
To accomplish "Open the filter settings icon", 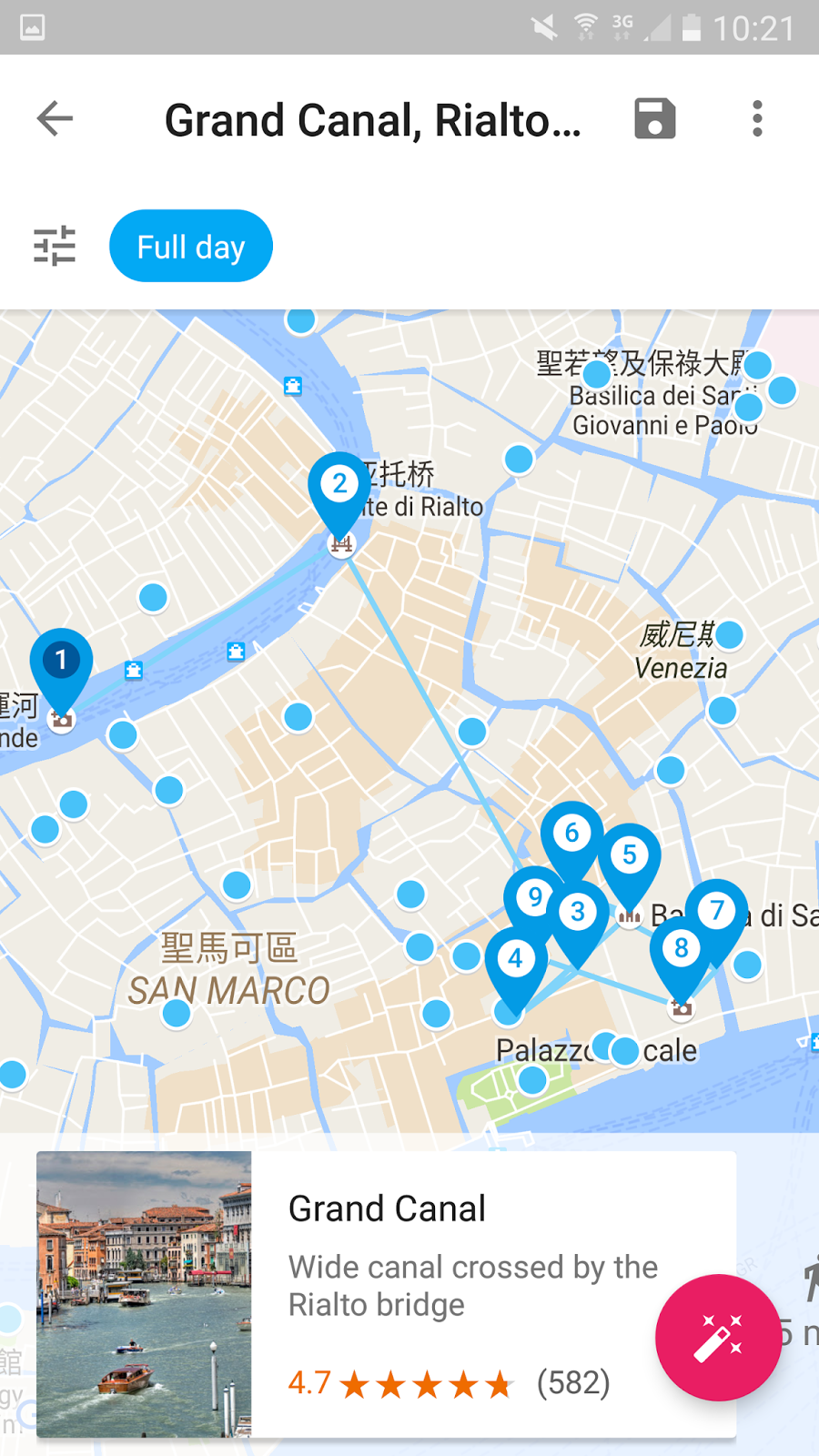I will [55, 246].
